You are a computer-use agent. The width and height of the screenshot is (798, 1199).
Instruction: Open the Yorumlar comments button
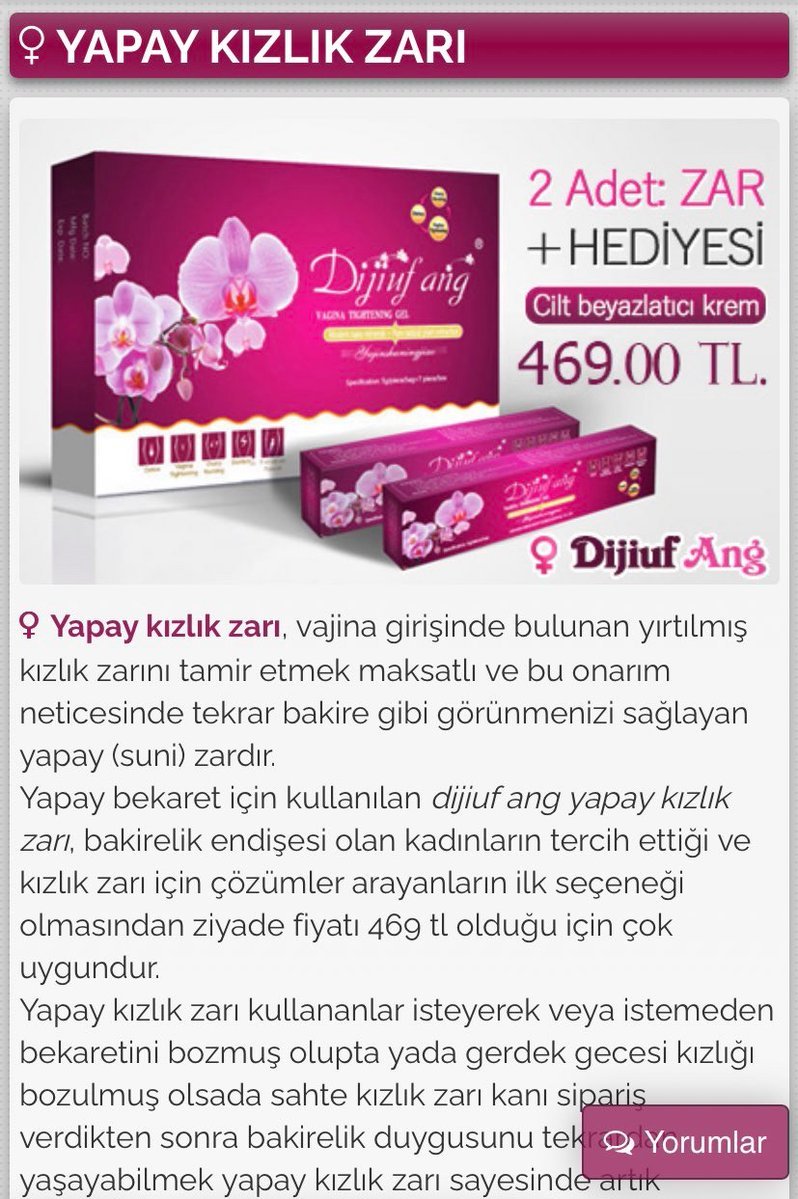[x=685, y=1142]
